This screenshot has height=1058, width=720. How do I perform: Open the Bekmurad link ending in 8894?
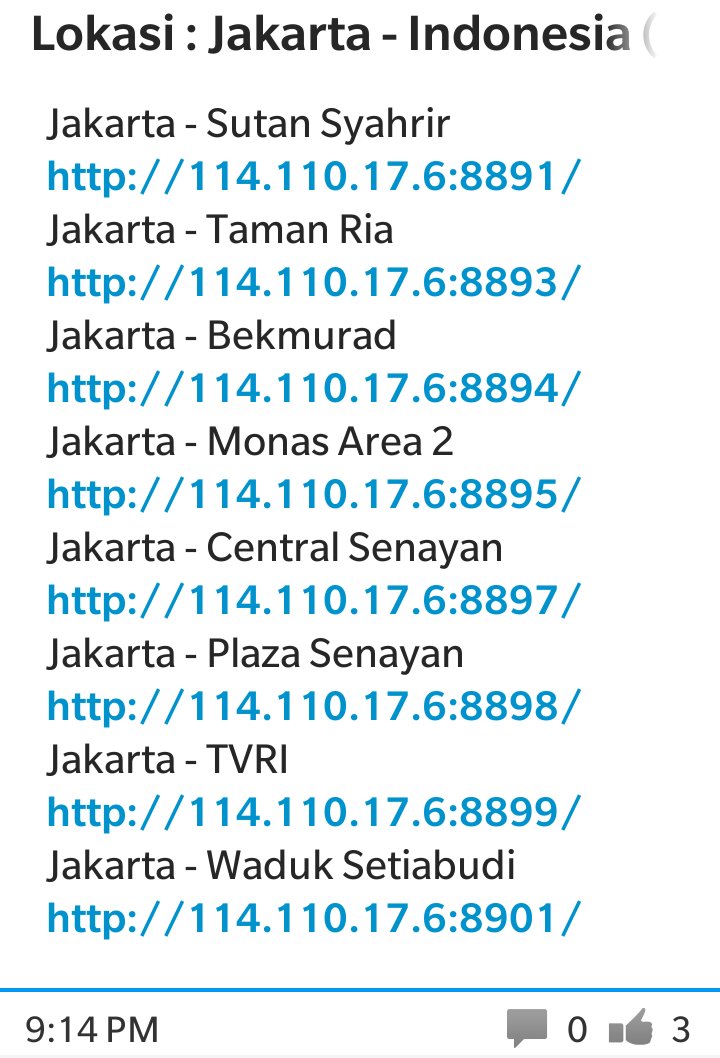click(x=313, y=389)
